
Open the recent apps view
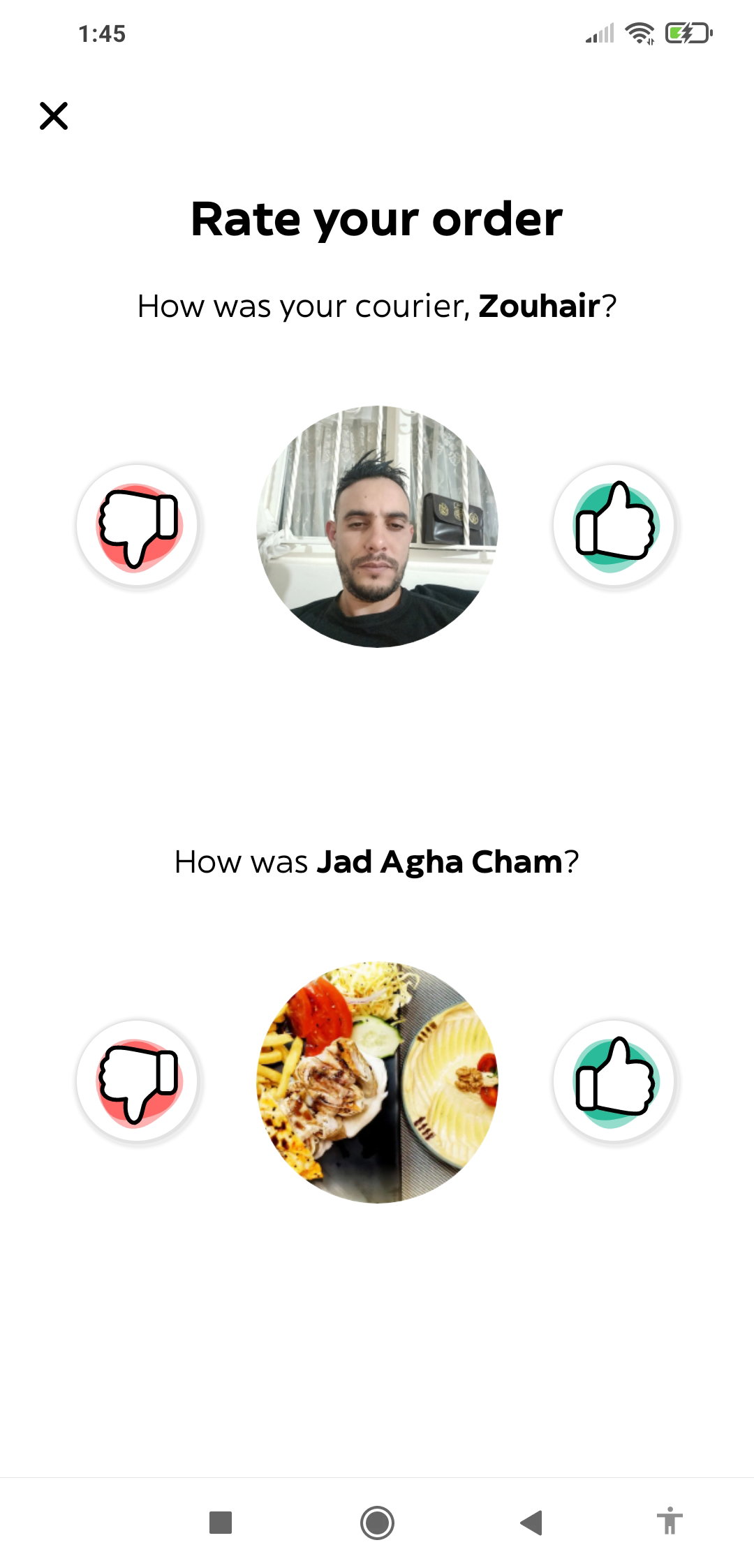[x=221, y=1522]
